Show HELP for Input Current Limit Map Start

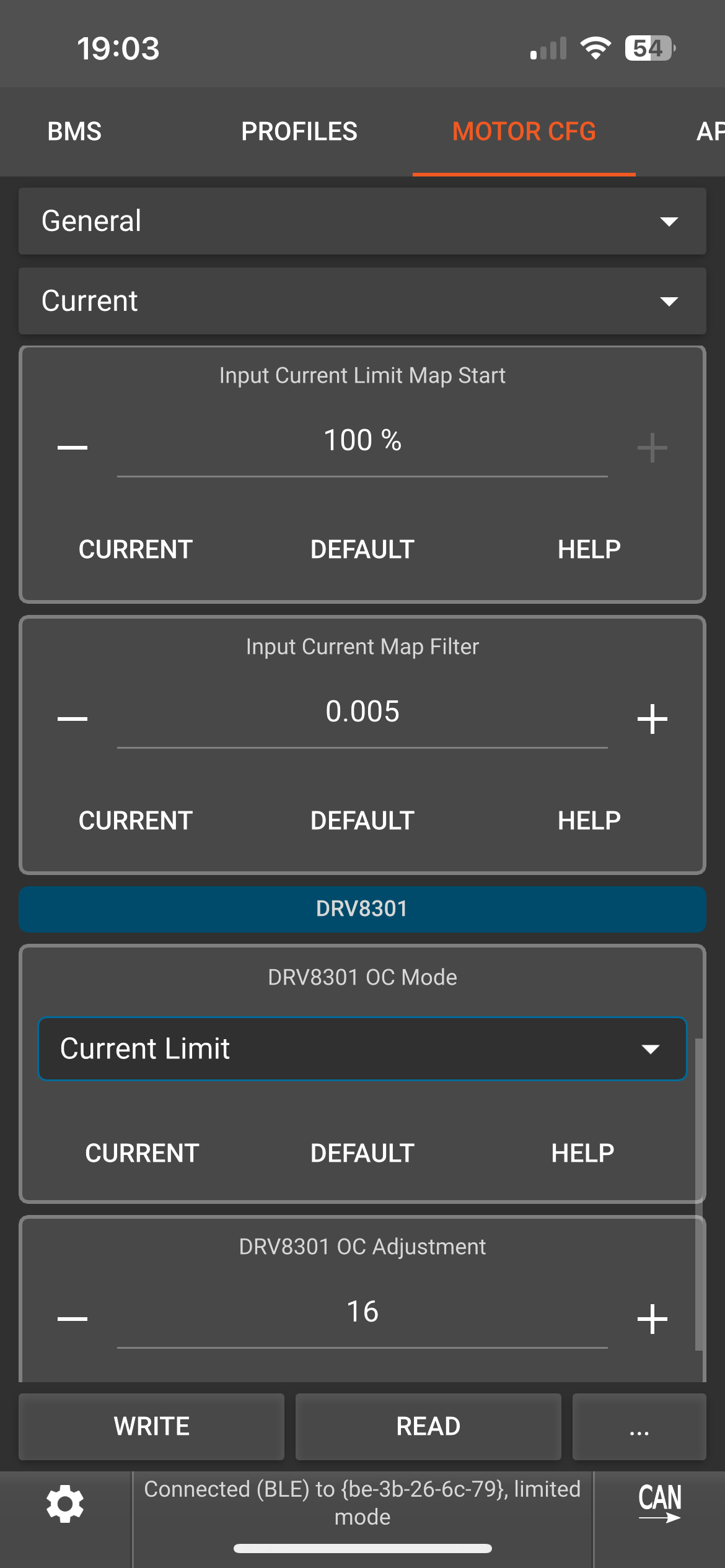(x=589, y=549)
